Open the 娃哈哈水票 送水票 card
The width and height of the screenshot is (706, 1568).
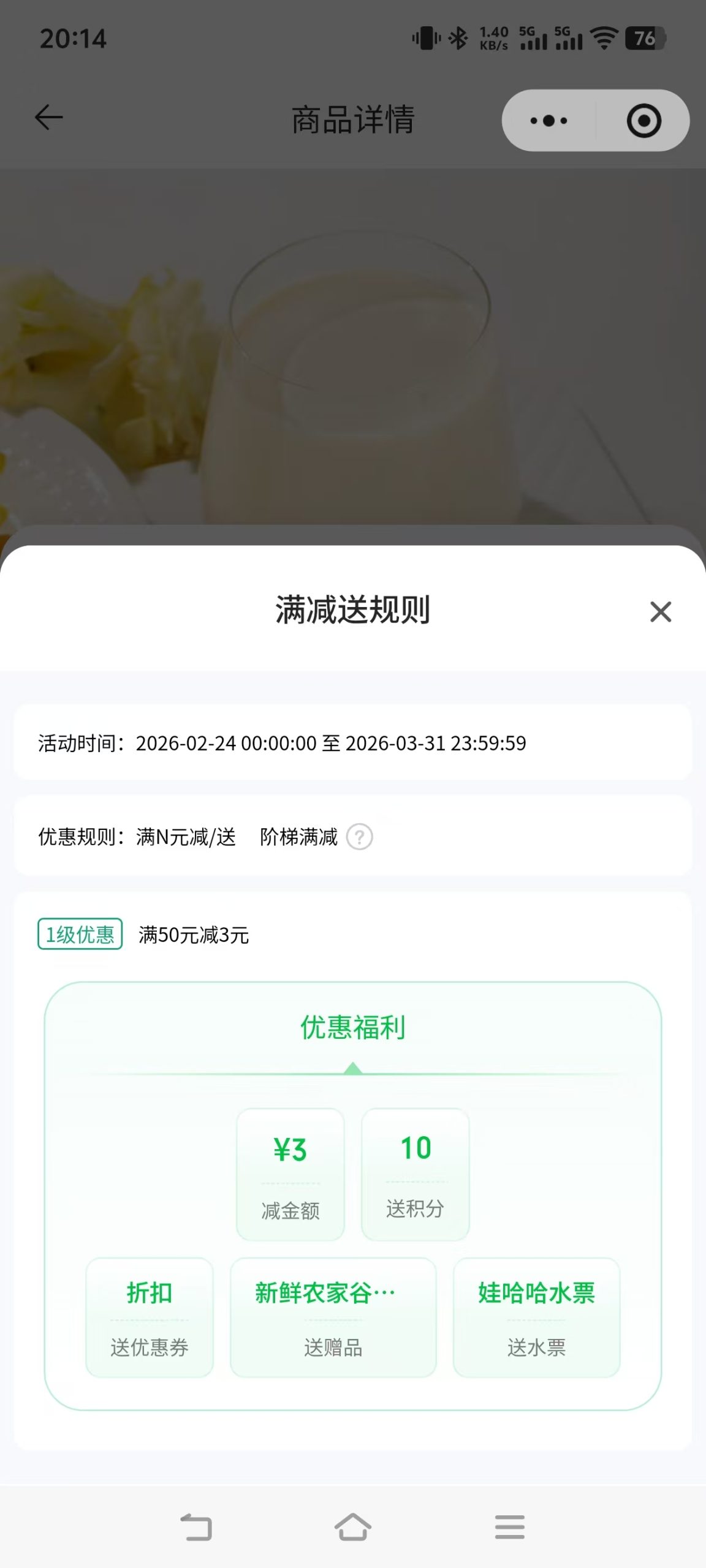click(536, 1317)
